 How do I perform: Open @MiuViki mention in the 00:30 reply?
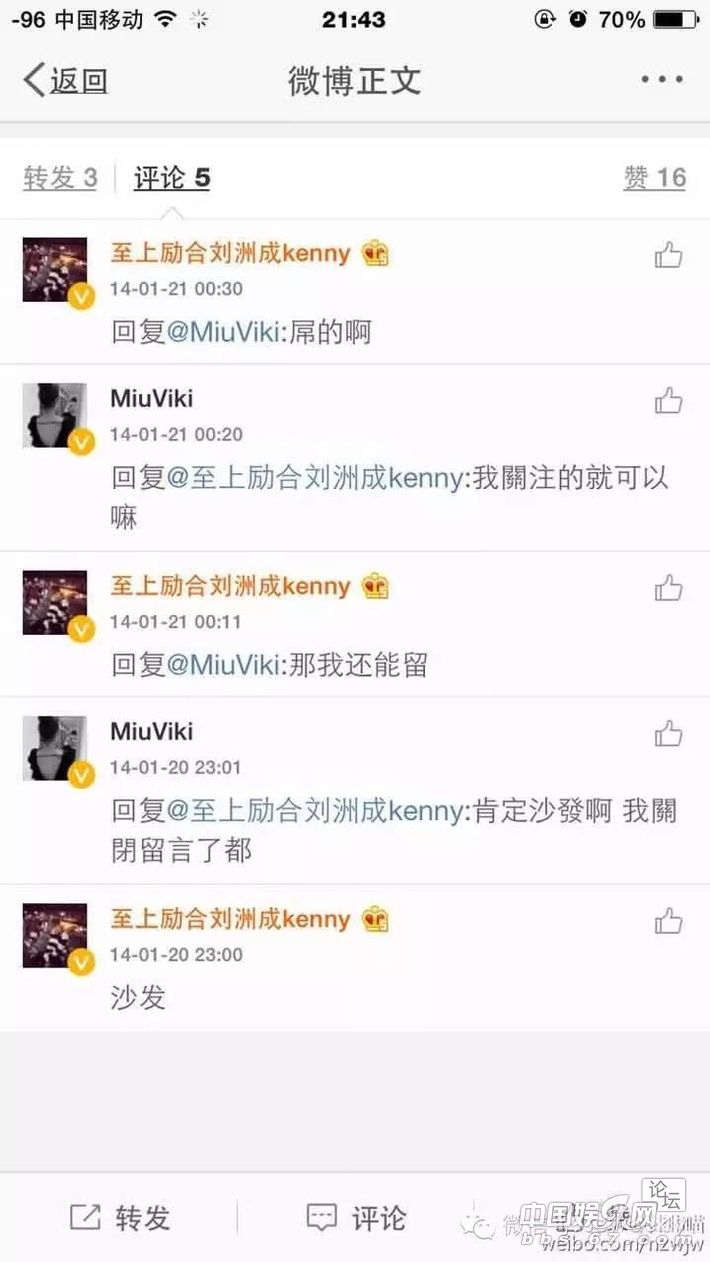click(222, 331)
